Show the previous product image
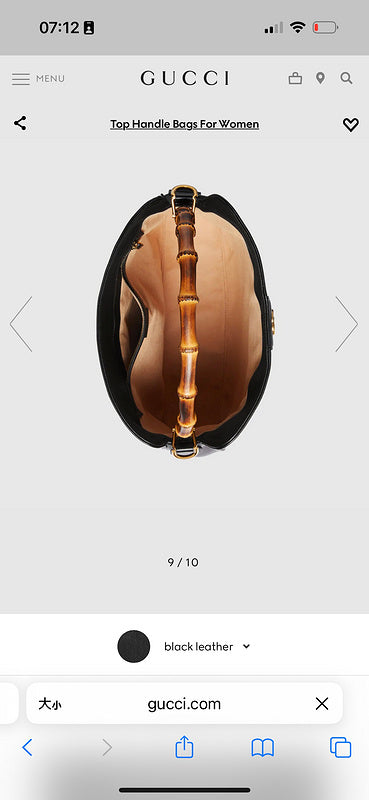Screen dimensions: 369x800 (x=21, y=324)
